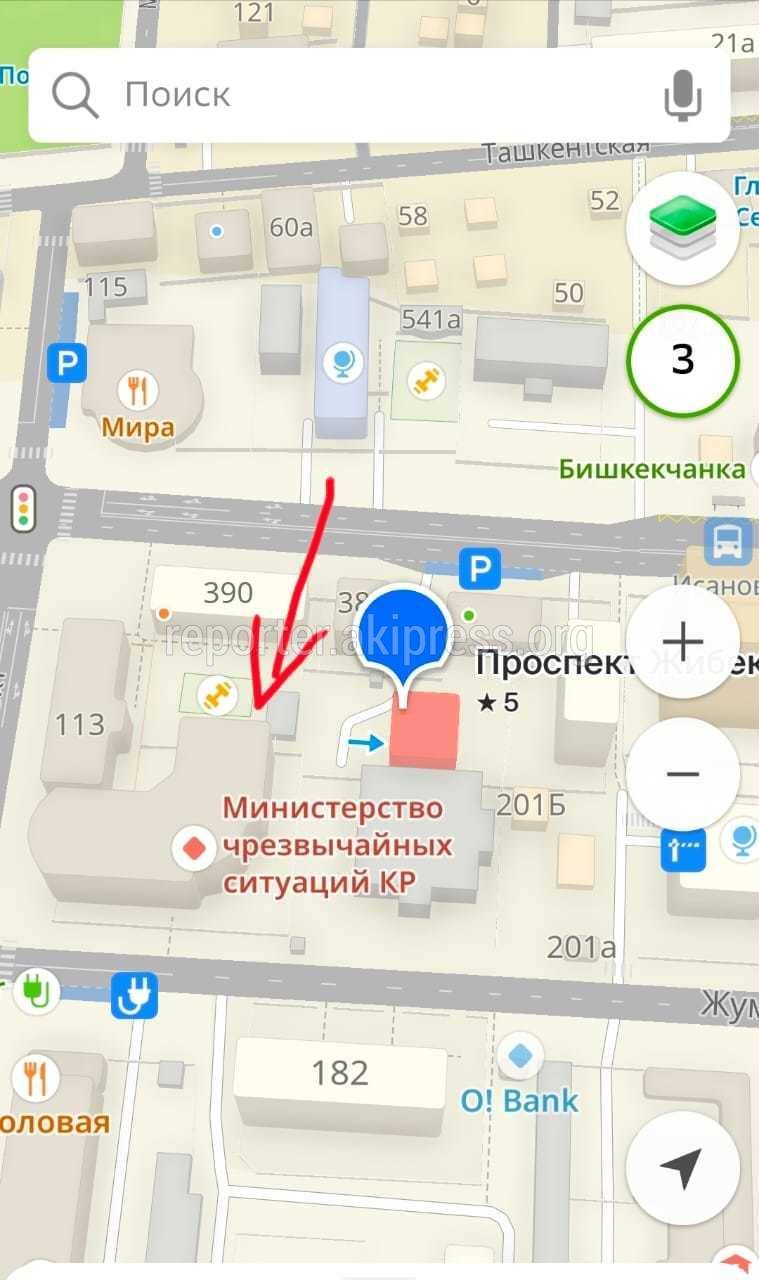Select the EV charging station marker
Screen dimensions: 759x1280
coord(135,996)
